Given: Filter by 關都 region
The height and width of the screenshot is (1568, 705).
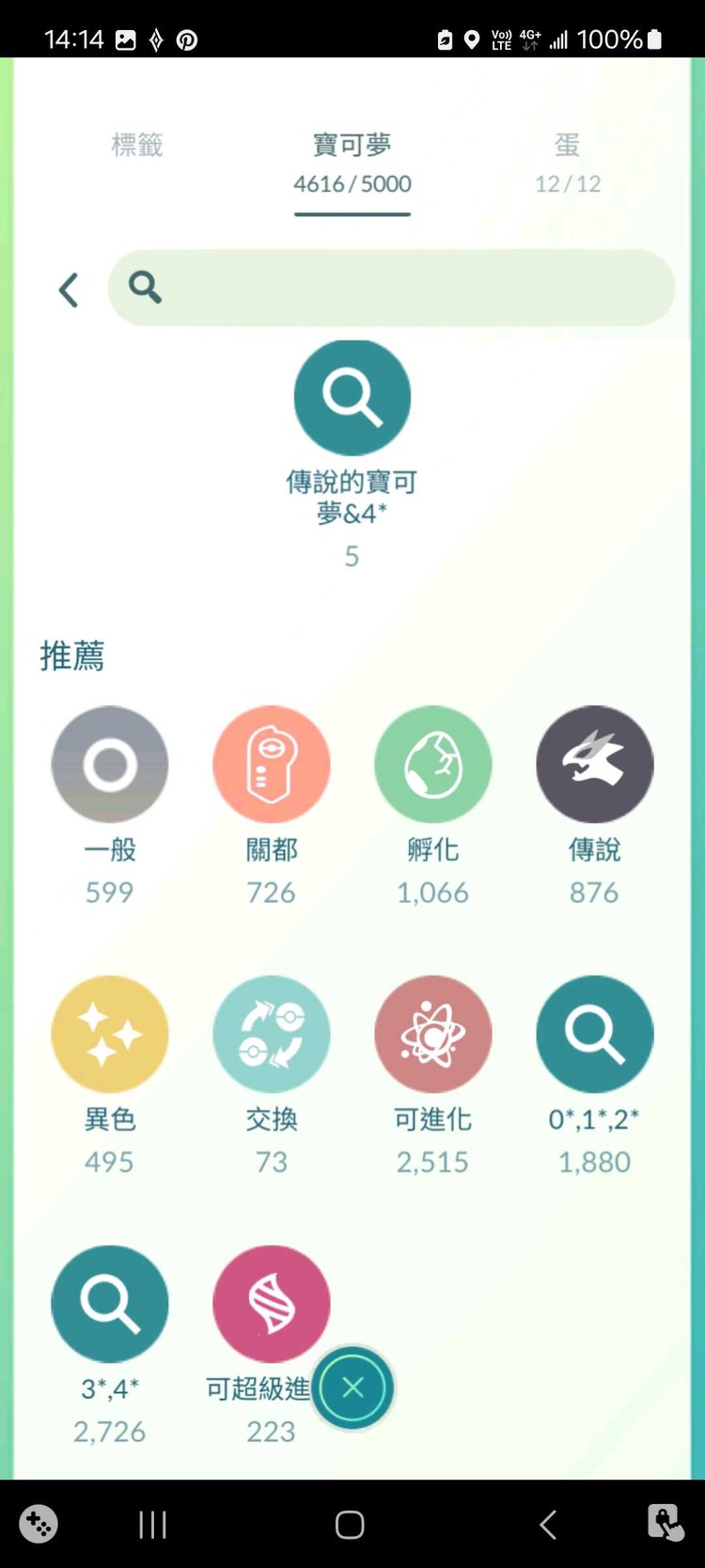Looking at the screenshot, I should click(272, 765).
